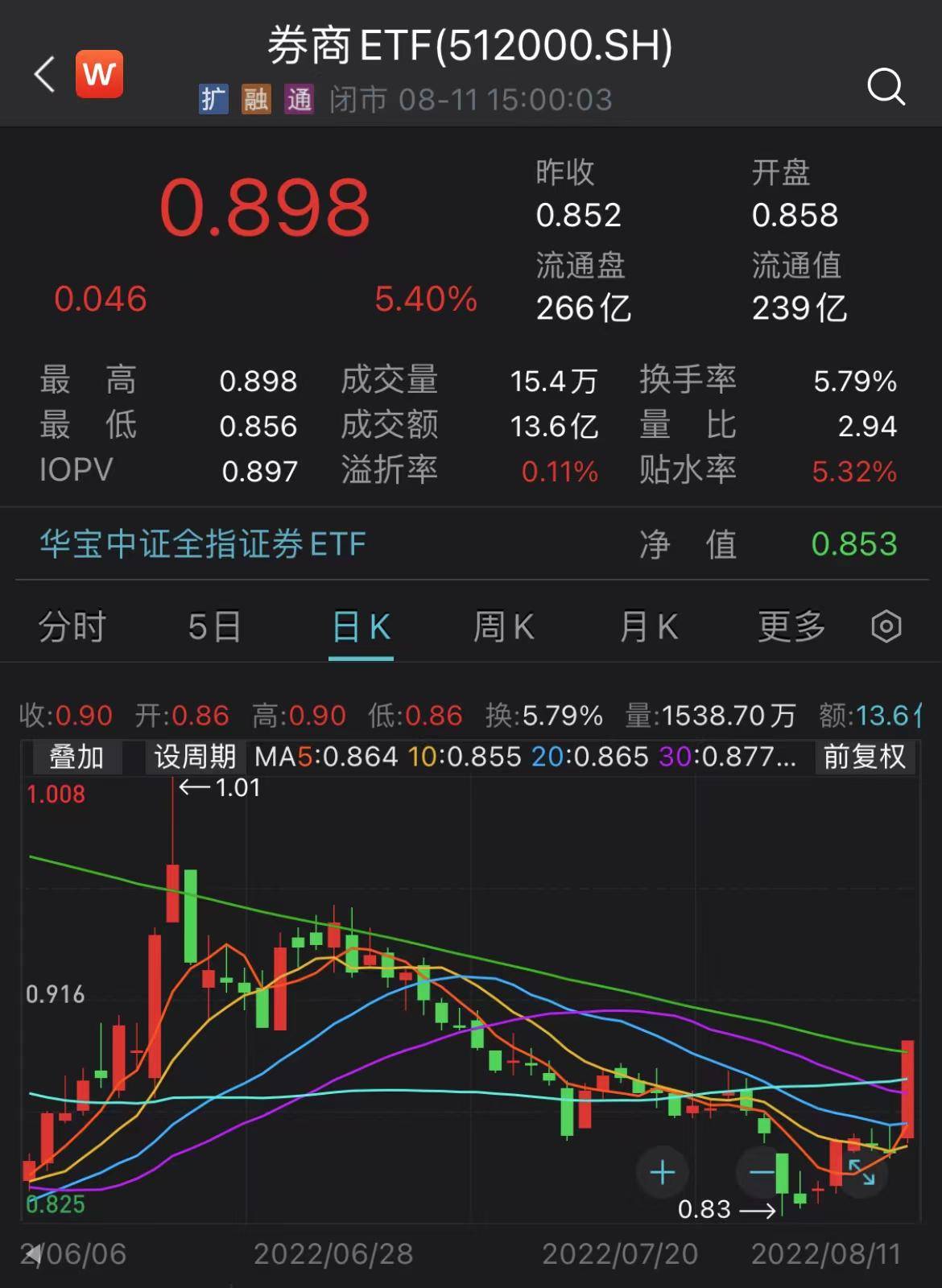Open 华宝中证全指证券ETF fund details
Image resolution: width=942 pixels, height=1288 pixels.
point(200,545)
